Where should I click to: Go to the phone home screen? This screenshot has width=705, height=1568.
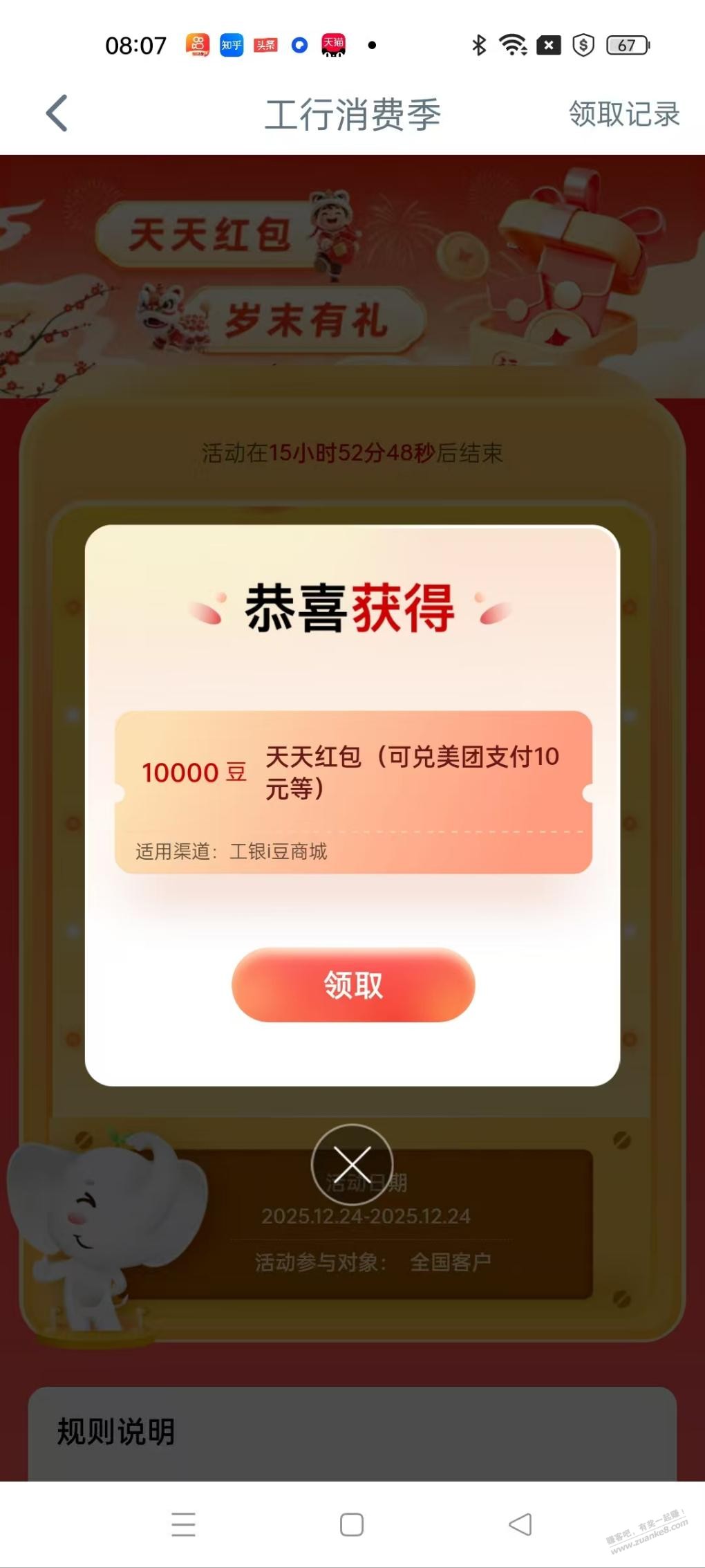tap(352, 1524)
